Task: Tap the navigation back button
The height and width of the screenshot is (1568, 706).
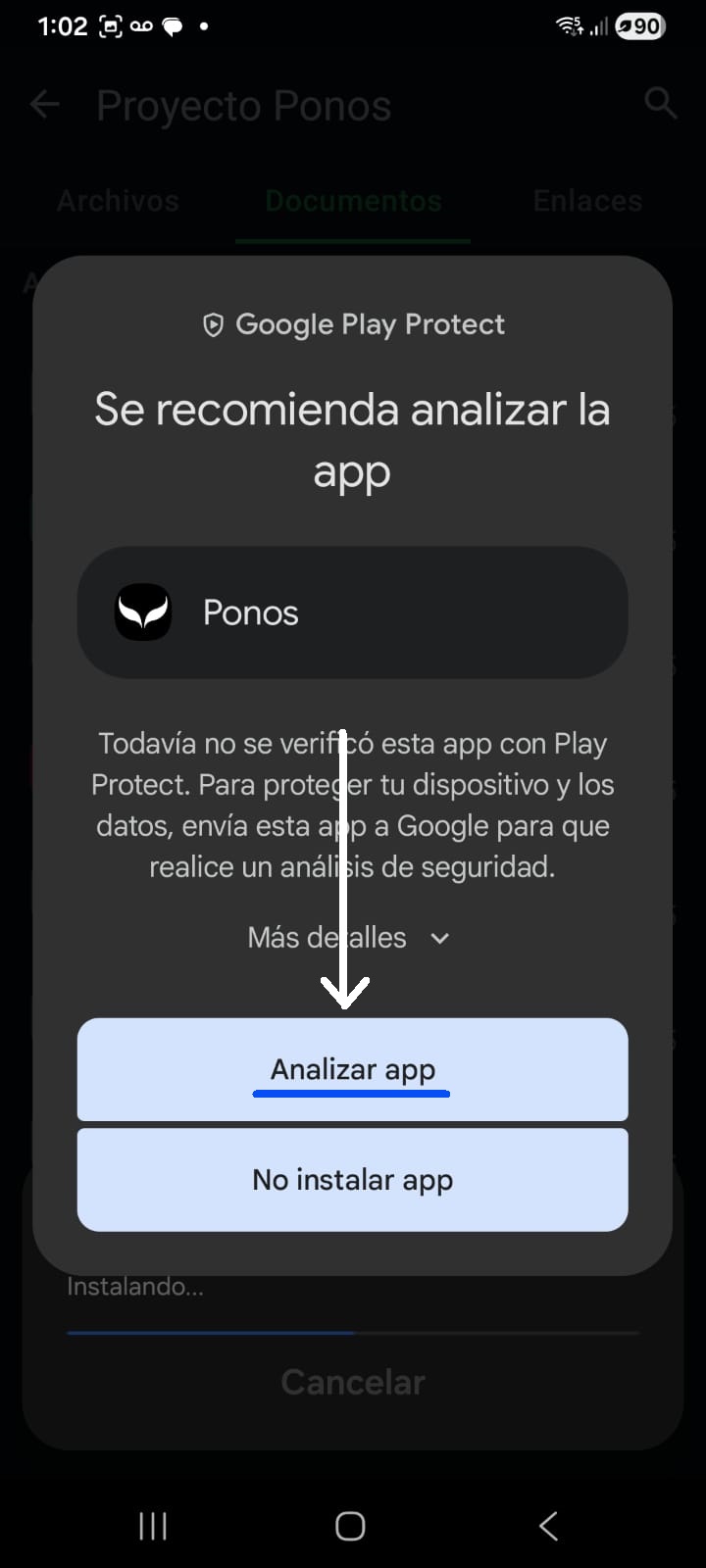Action: [x=548, y=1526]
